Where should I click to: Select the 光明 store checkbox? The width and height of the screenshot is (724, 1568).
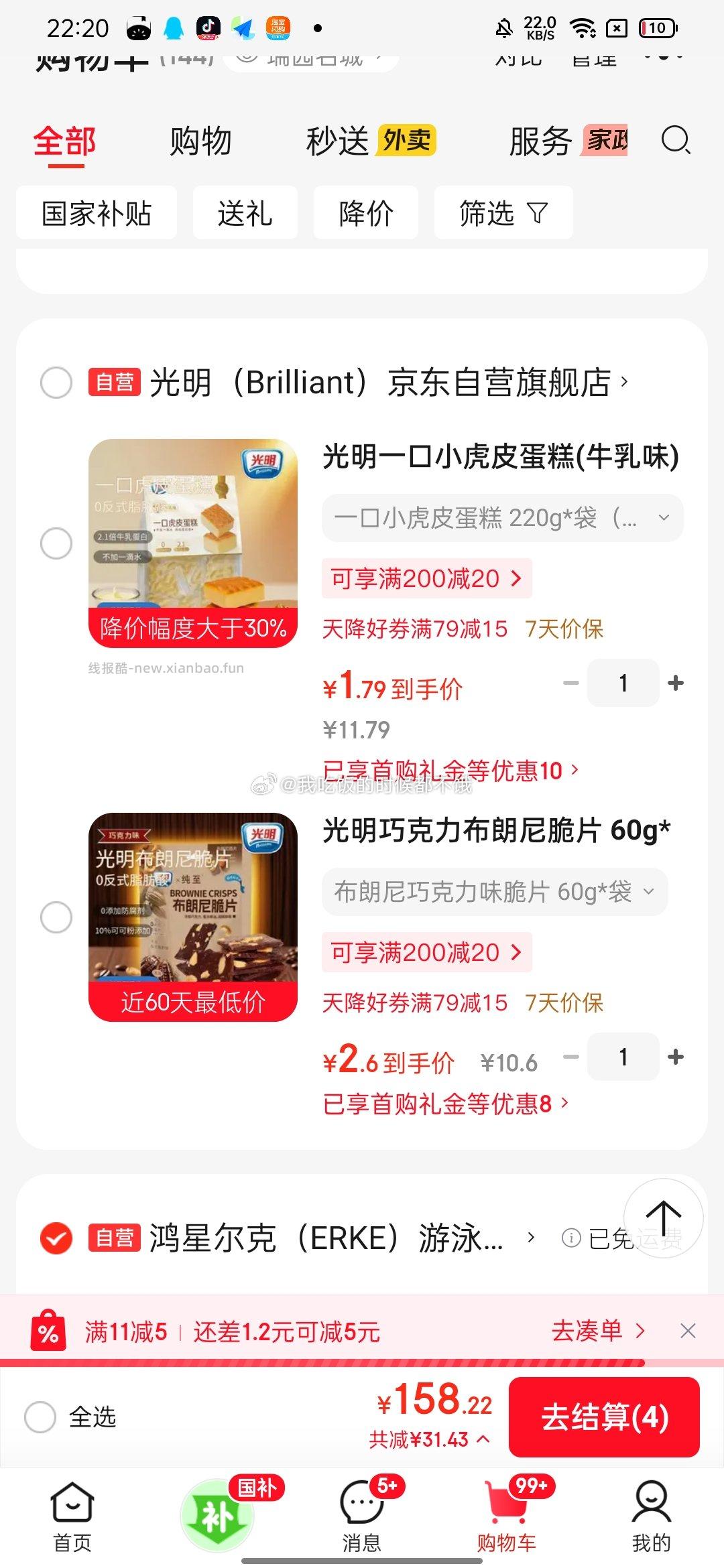[56, 383]
